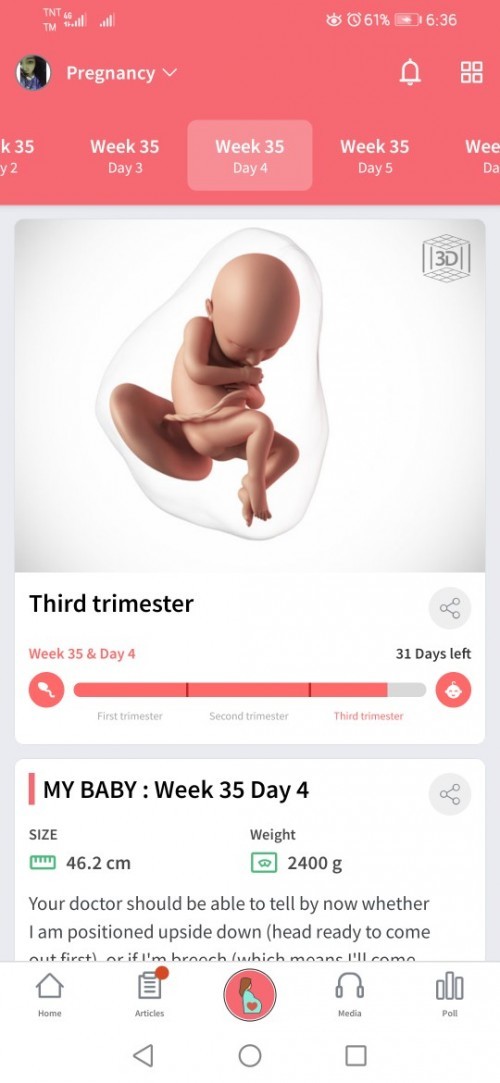
Task: Switch to the Articles tab
Action: point(150,995)
